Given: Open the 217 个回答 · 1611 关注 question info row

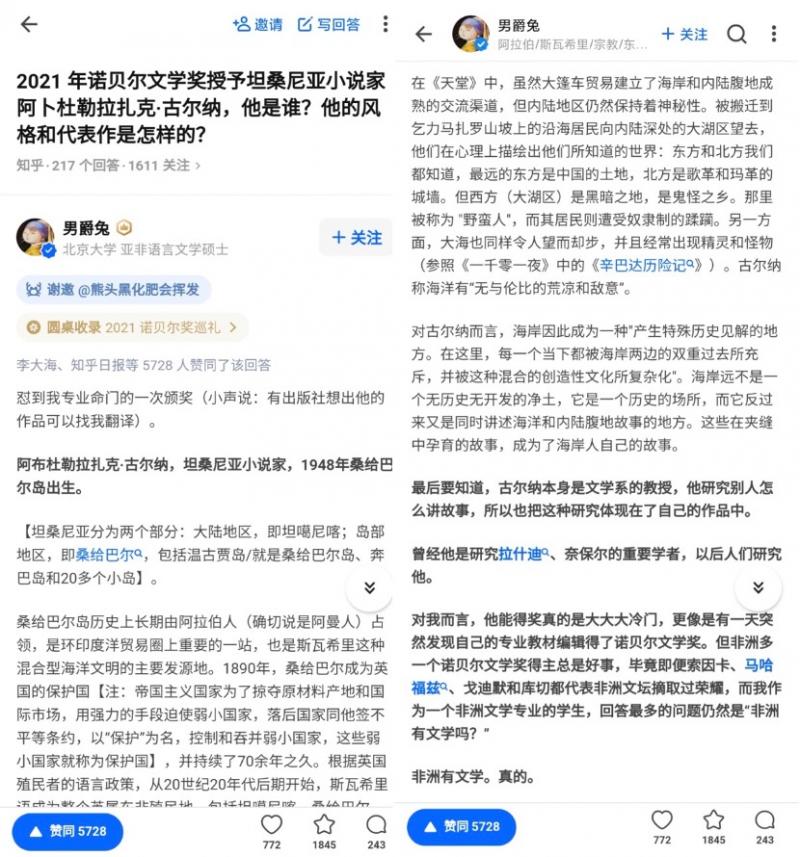Looking at the screenshot, I should [x=108, y=165].
